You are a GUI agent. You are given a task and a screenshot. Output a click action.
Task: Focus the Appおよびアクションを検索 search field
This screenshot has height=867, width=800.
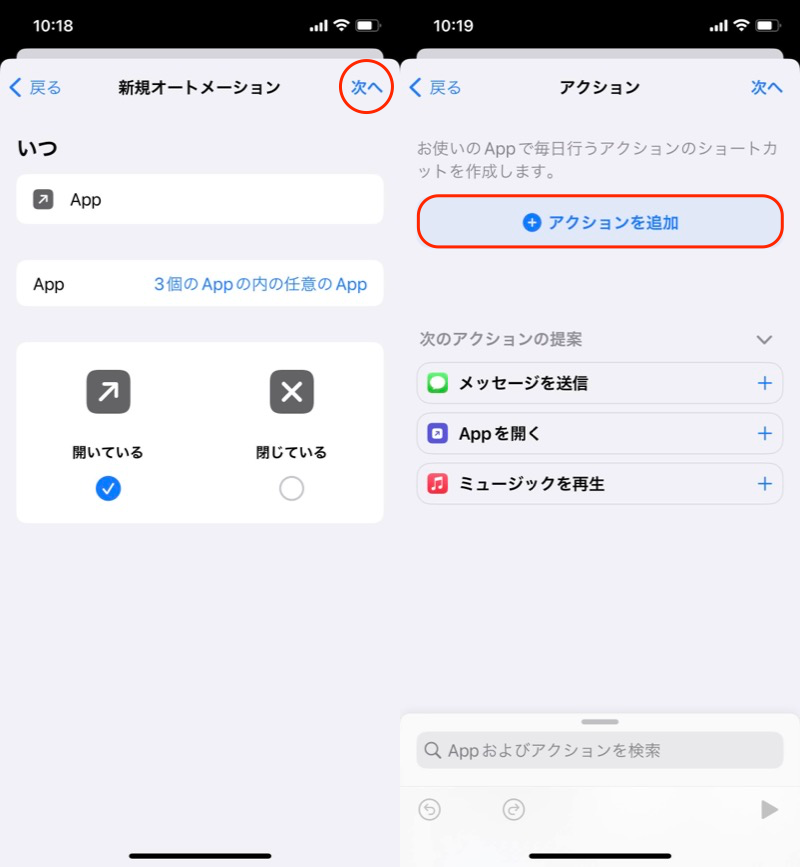tap(599, 750)
